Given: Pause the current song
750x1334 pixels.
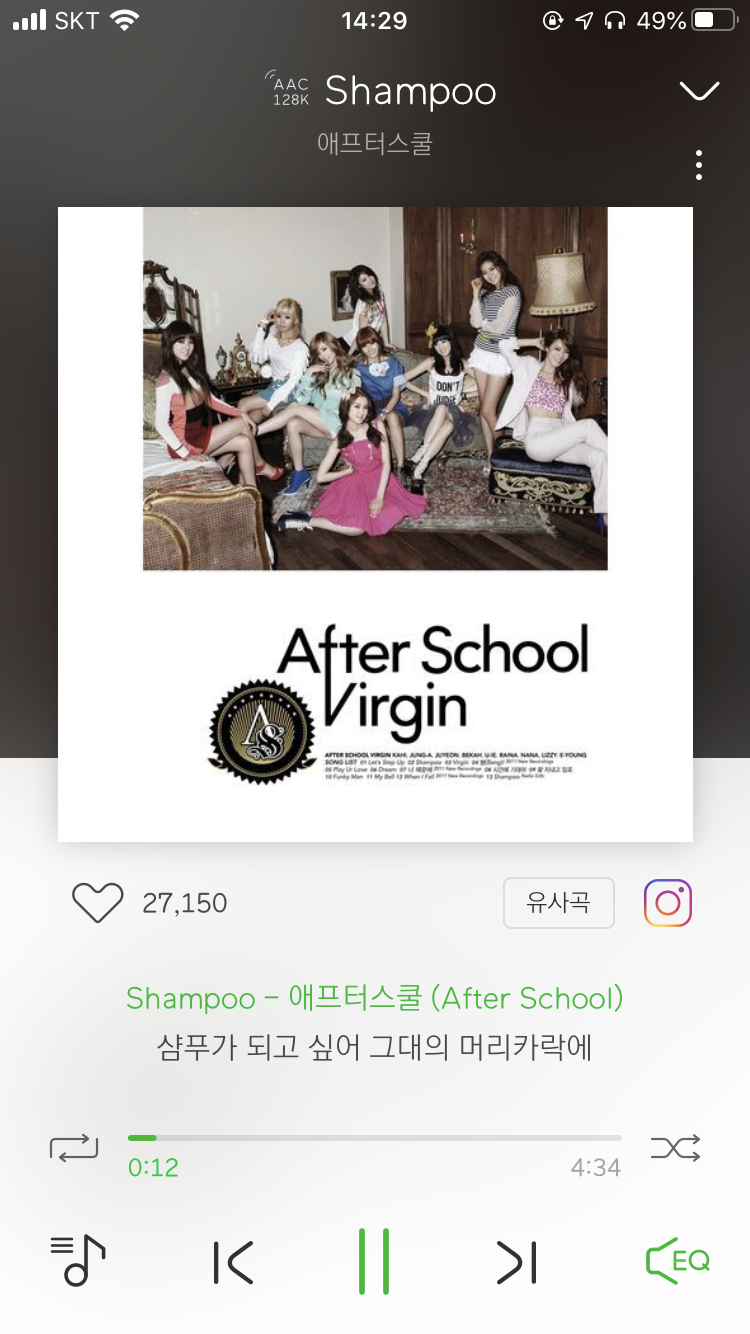Looking at the screenshot, I should tap(374, 1262).
